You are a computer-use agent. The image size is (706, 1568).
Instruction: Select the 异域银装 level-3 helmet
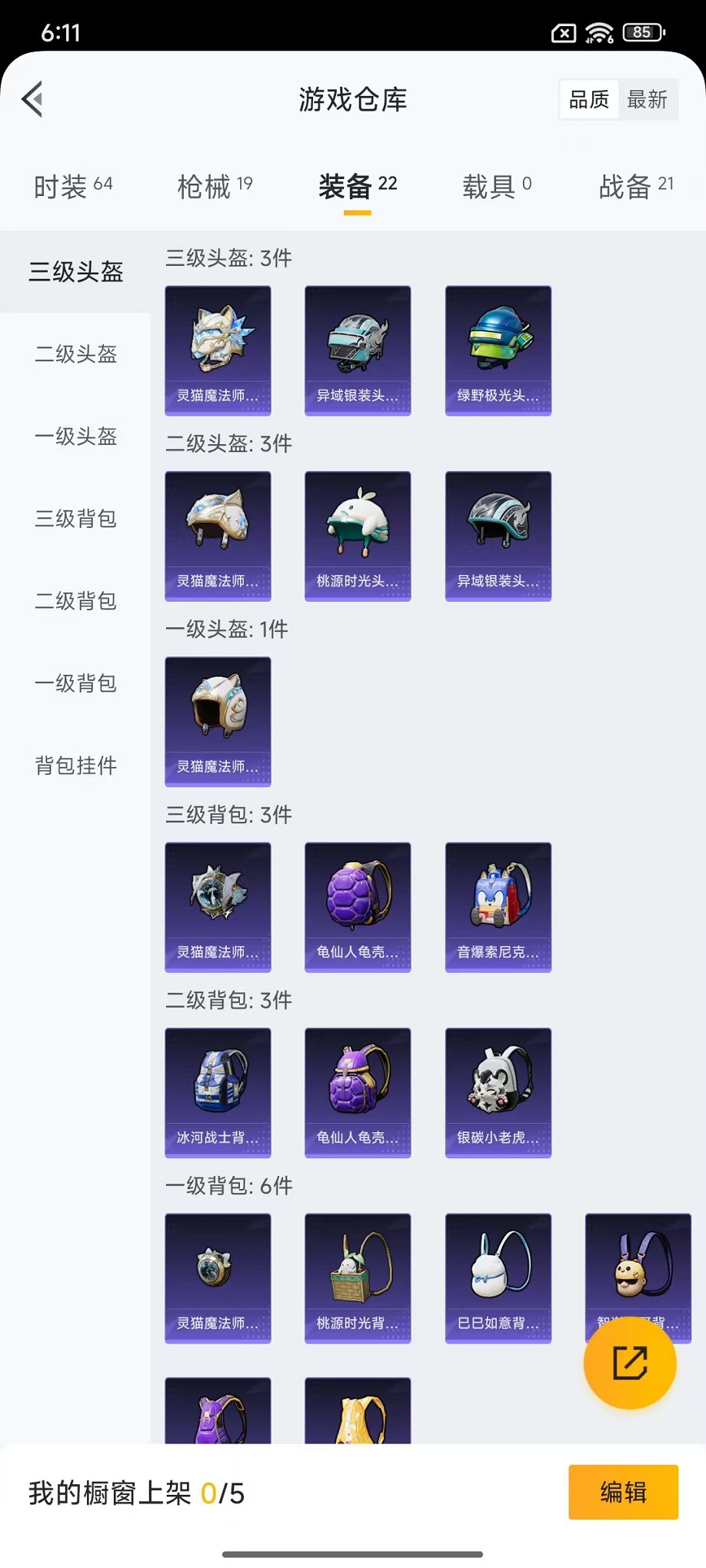pos(358,350)
